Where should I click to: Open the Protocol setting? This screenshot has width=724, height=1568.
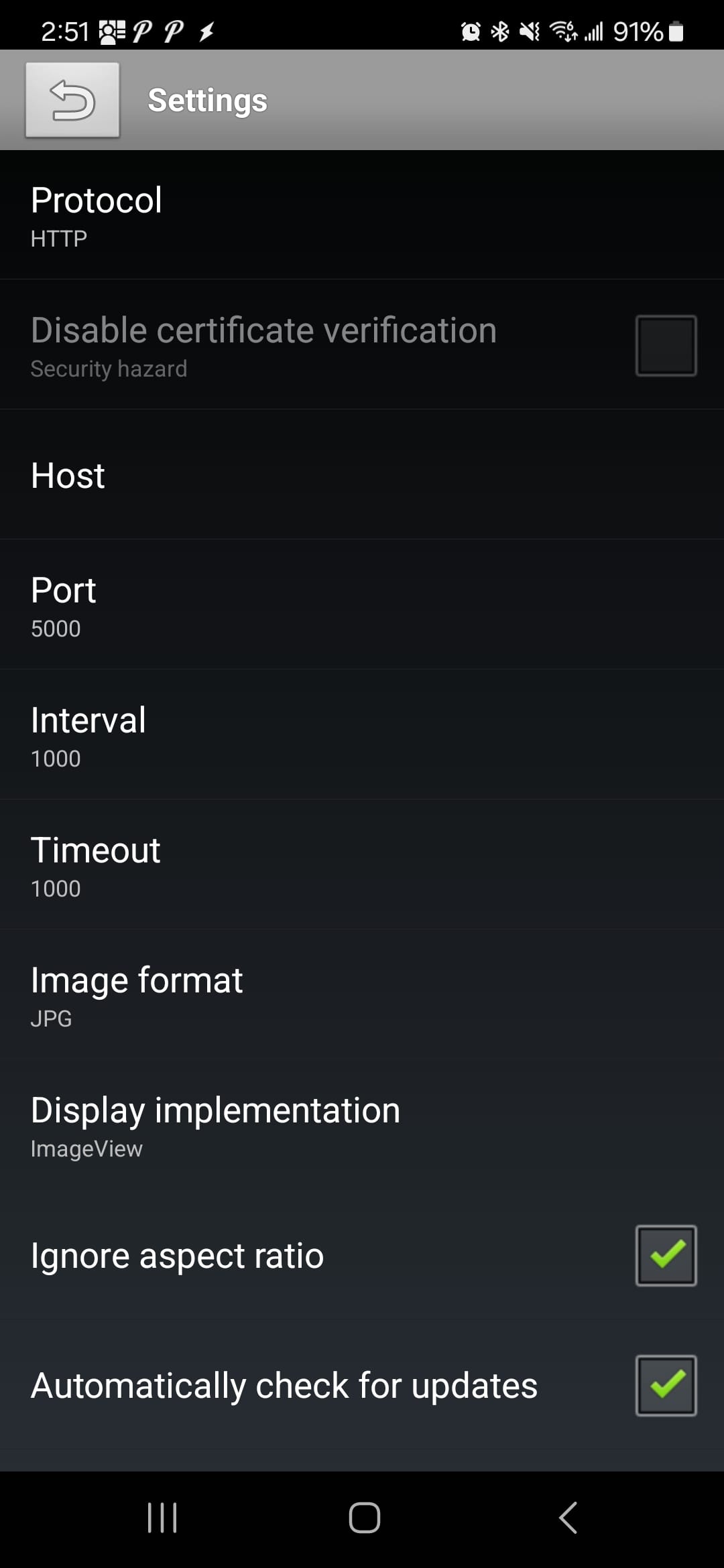[362, 214]
